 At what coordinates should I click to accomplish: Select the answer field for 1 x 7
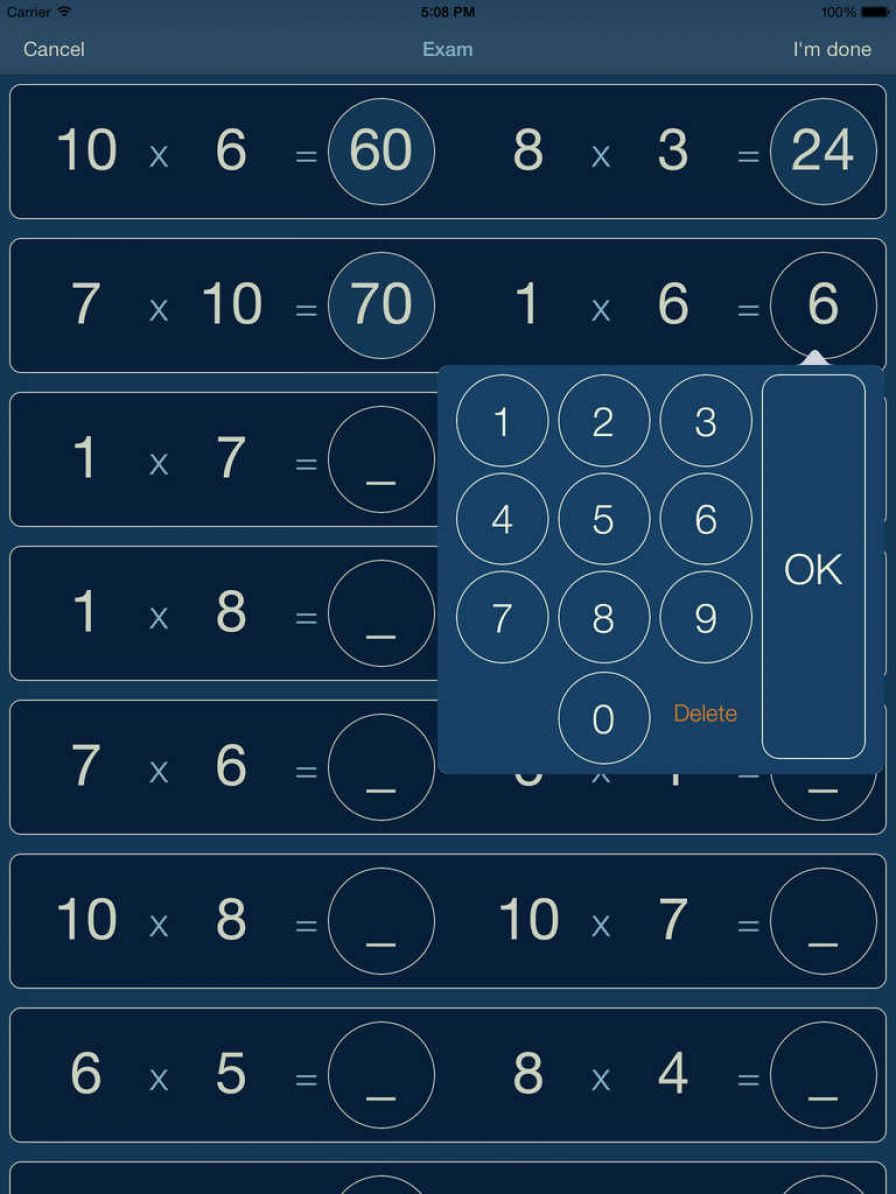coord(381,459)
